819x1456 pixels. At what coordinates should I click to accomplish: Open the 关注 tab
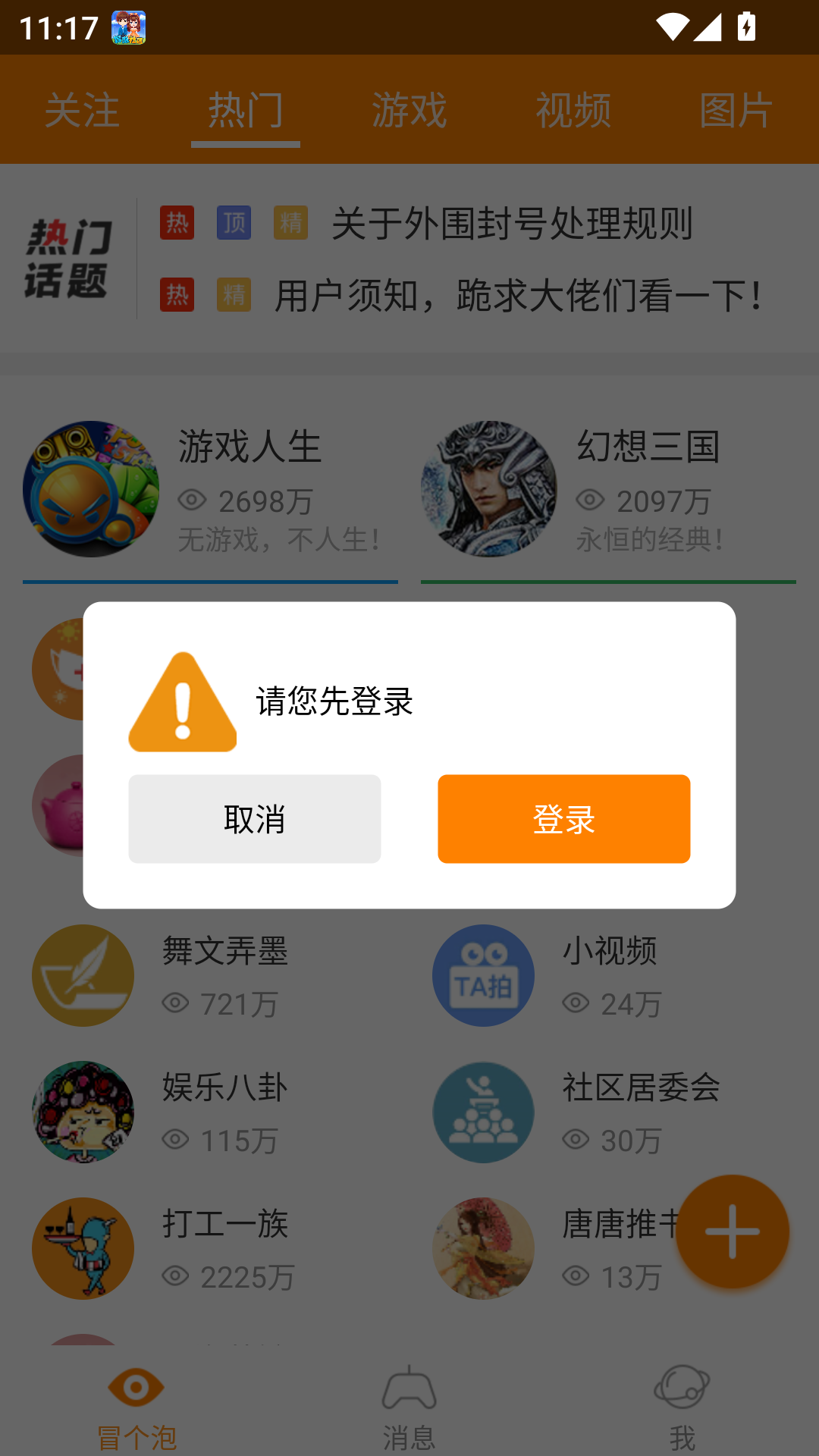(x=82, y=110)
